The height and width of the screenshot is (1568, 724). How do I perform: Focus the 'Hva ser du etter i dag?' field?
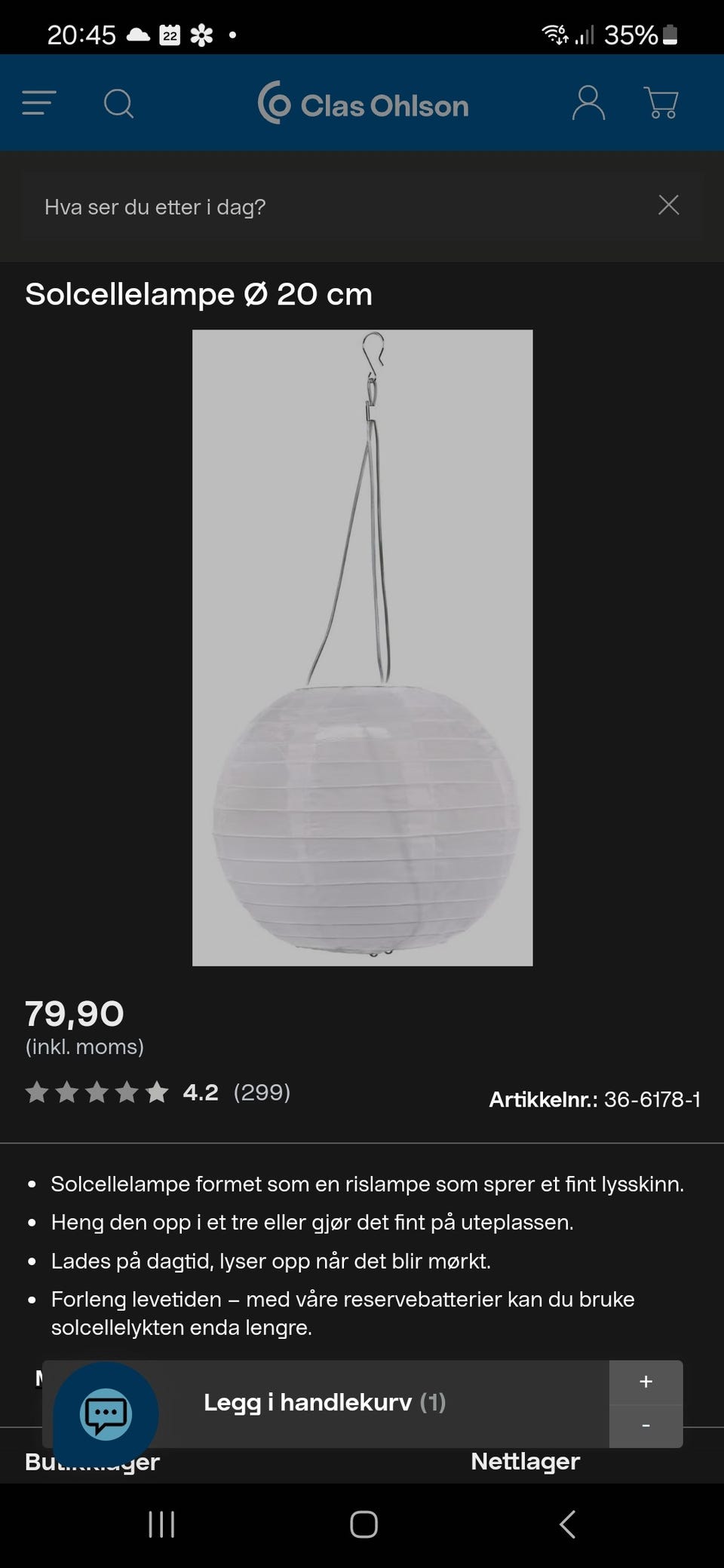point(332,207)
